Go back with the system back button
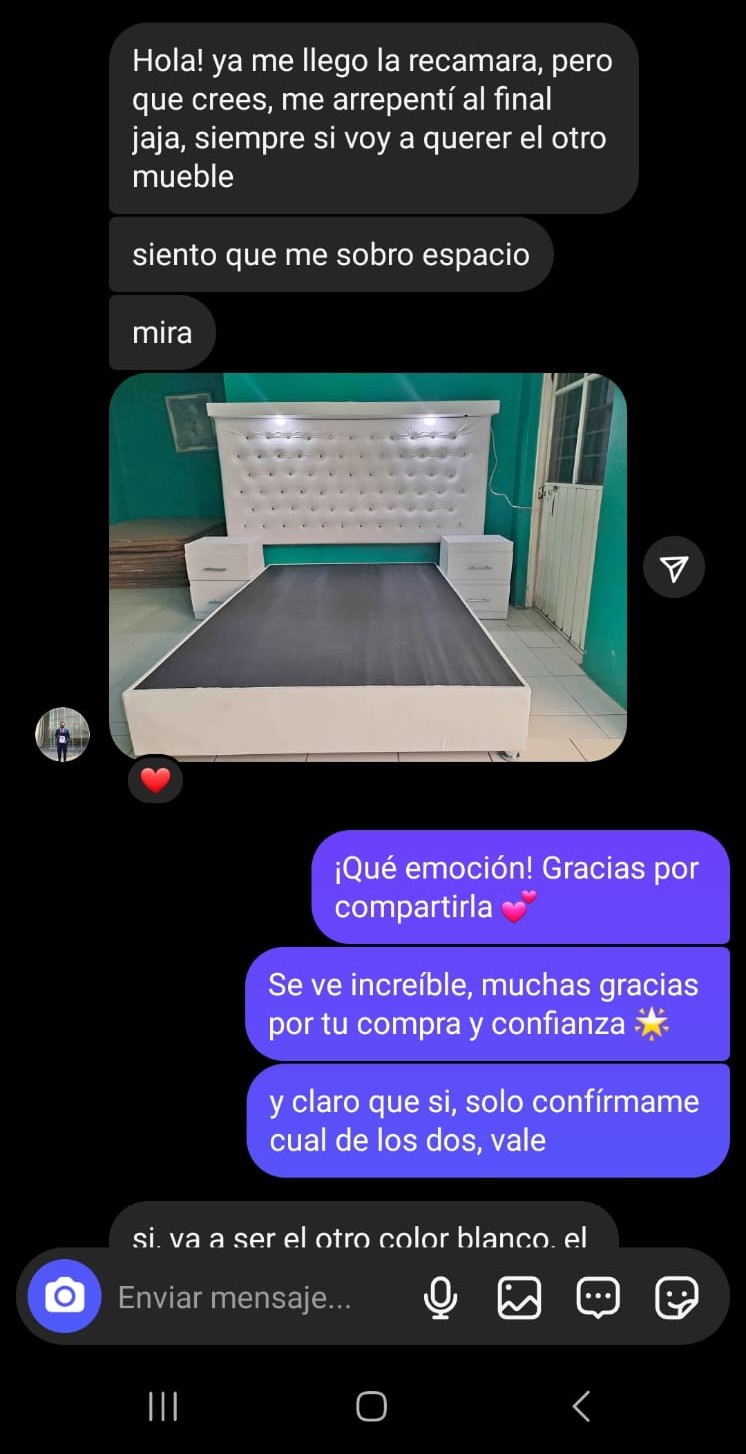 tap(581, 1406)
